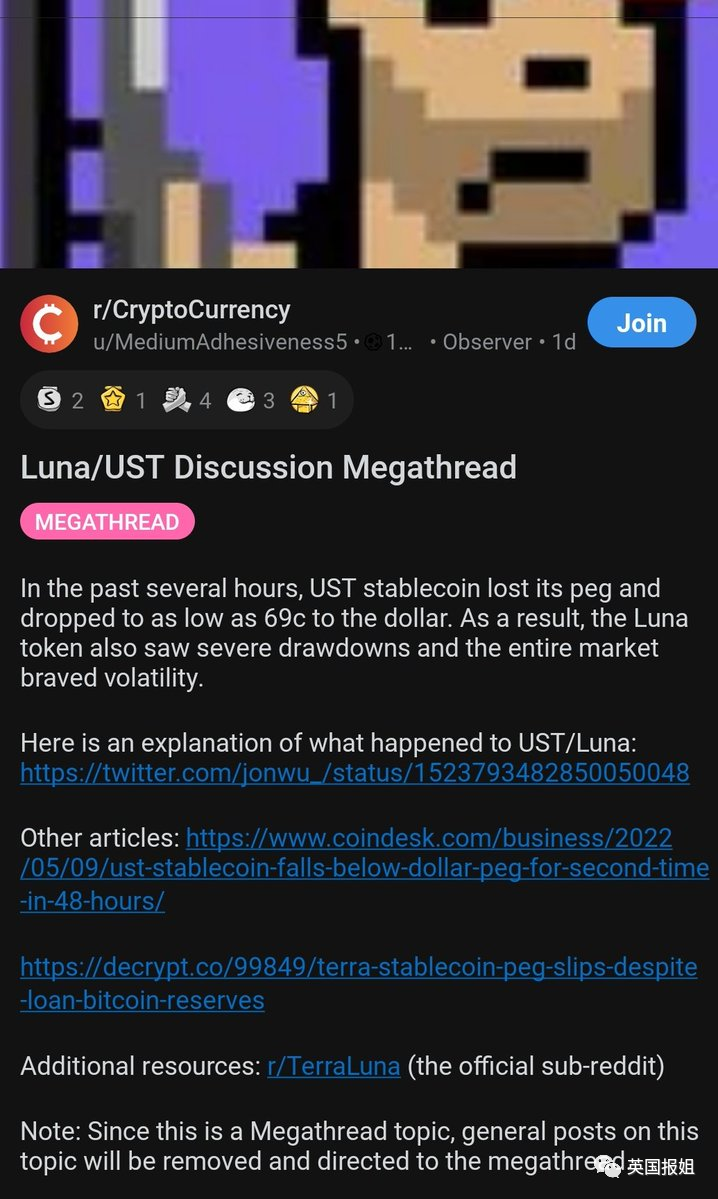This screenshot has height=1199, width=718.
Task: Open the post awards row
Action: coord(186,400)
